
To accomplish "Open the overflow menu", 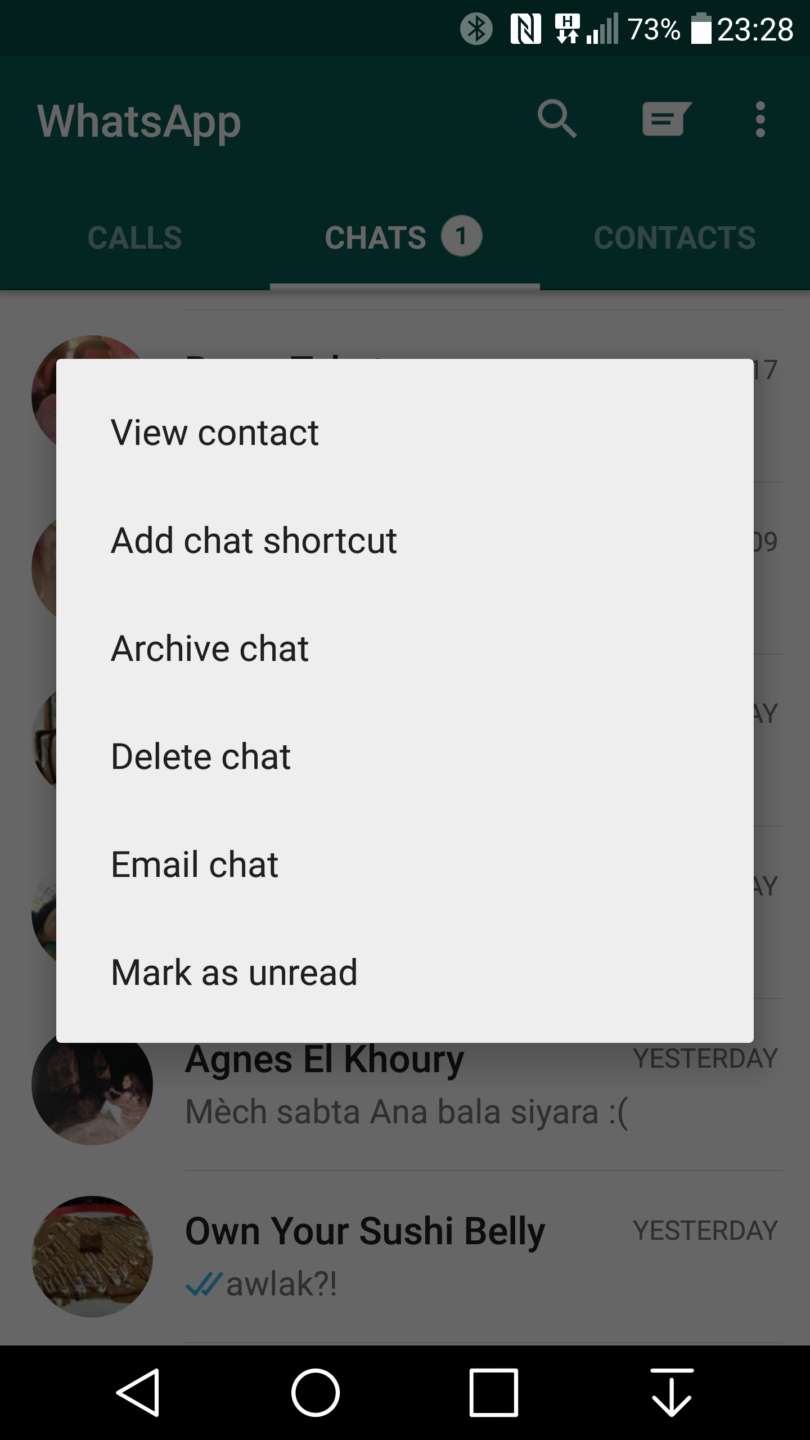I will tap(760, 119).
